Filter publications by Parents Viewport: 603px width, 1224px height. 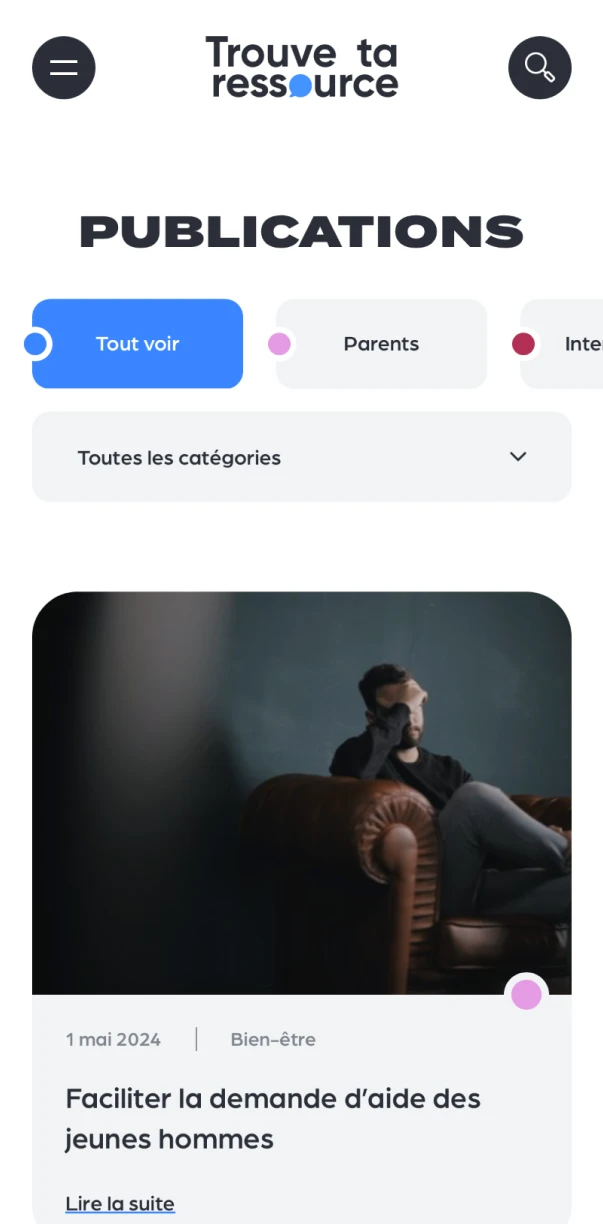381,344
